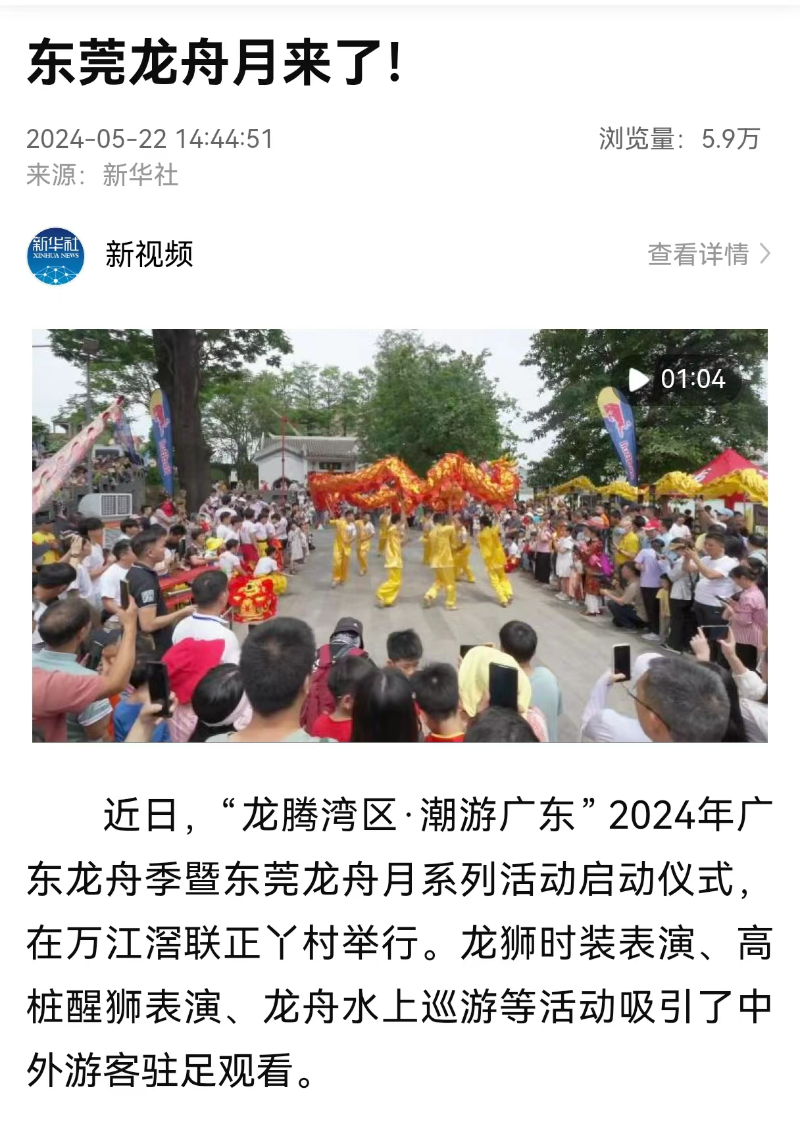
Task: Open 查看详情 link for 新视频
Action: pos(708,254)
